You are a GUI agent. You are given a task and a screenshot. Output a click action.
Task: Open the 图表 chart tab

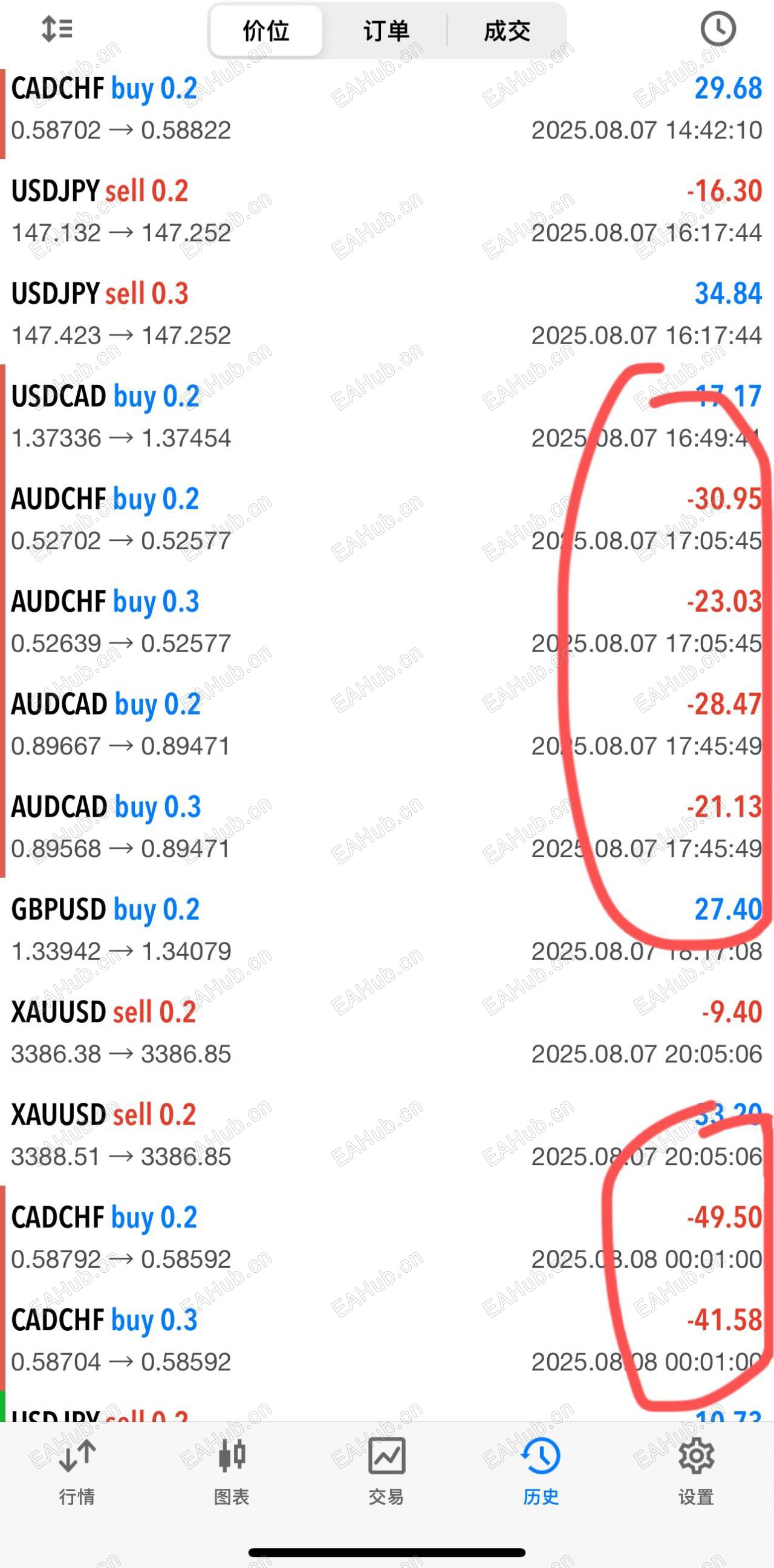coord(231,1471)
